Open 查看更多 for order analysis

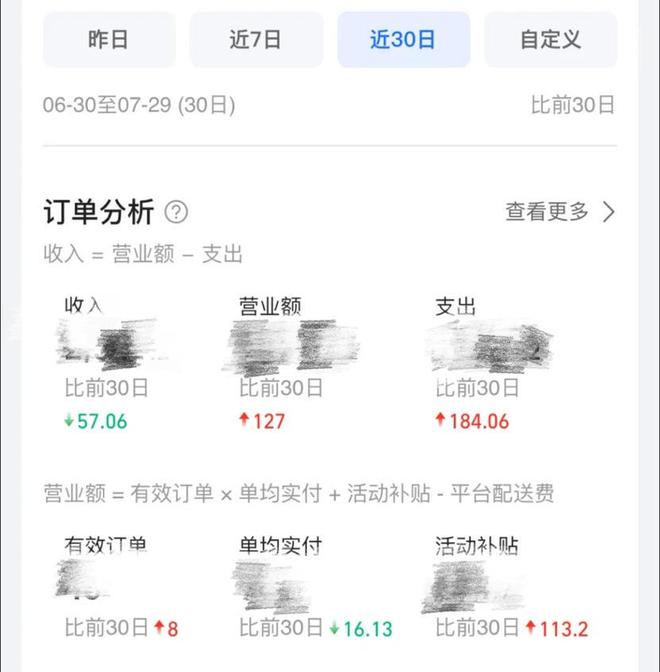click(x=560, y=212)
